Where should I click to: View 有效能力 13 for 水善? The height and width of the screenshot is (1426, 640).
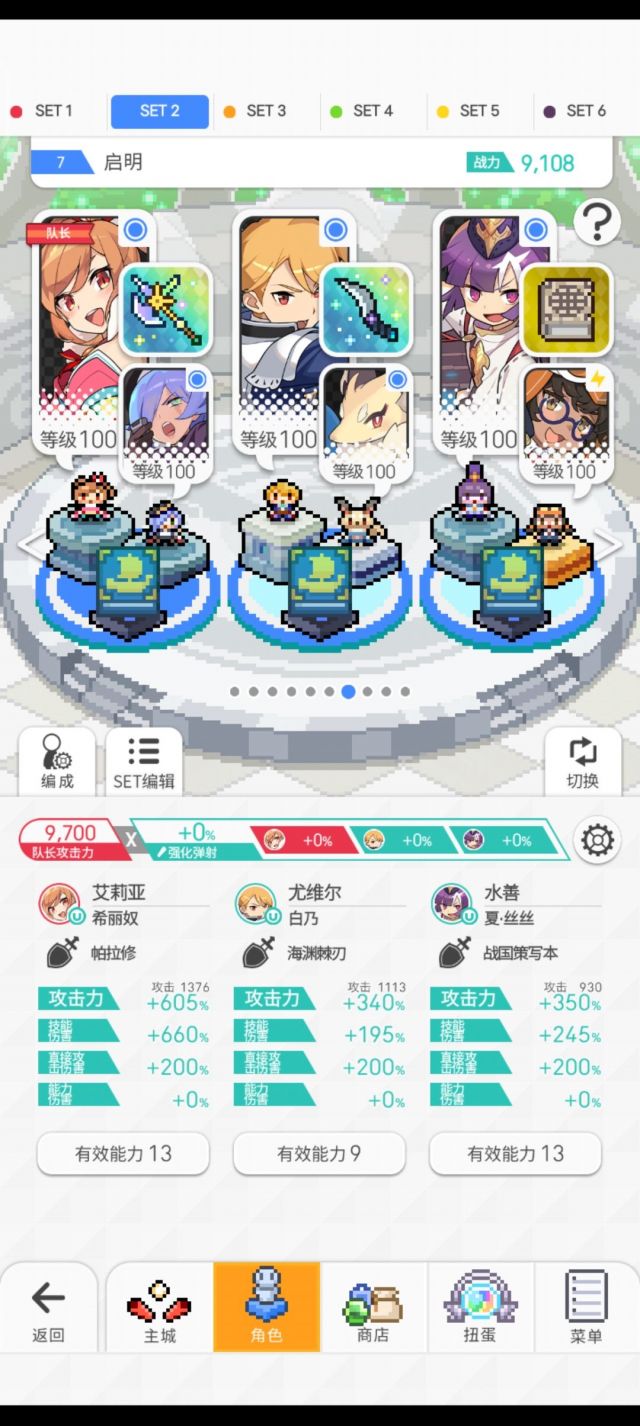(515, 1153)
